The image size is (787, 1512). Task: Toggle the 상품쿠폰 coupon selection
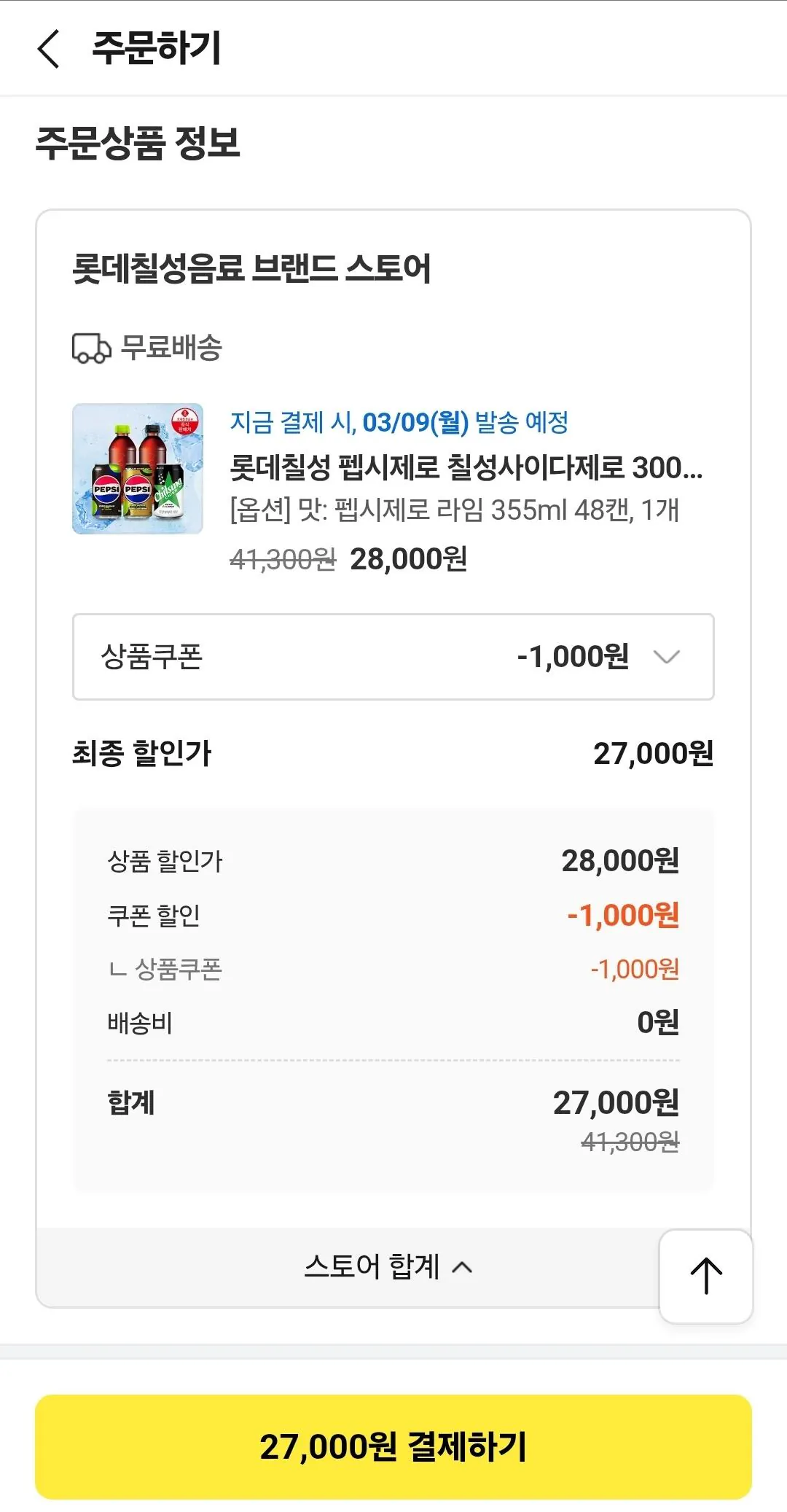(393, 657)
